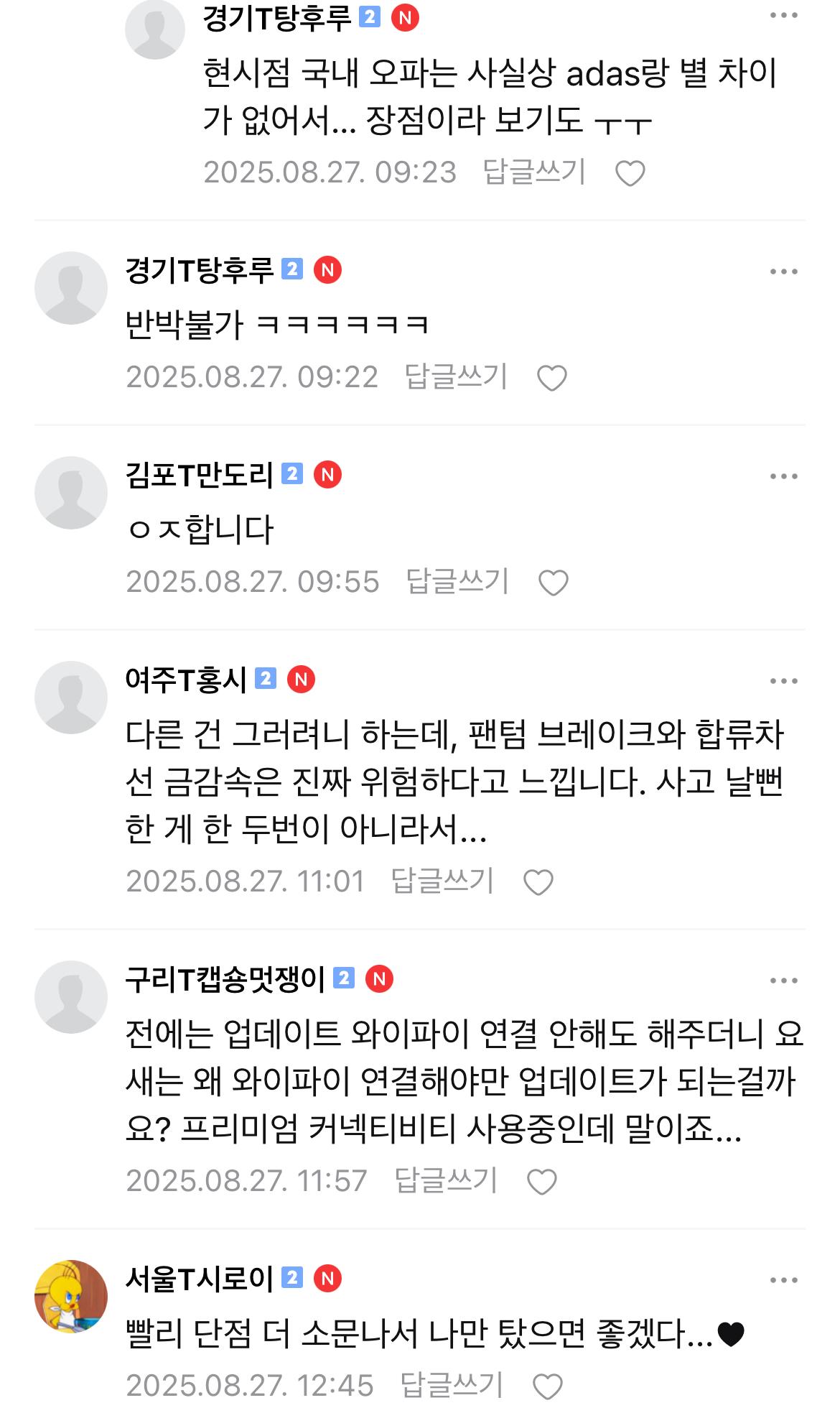Like 서울T시로이's comment at 12:45

pyautogui.click(x=548, y=1386)
